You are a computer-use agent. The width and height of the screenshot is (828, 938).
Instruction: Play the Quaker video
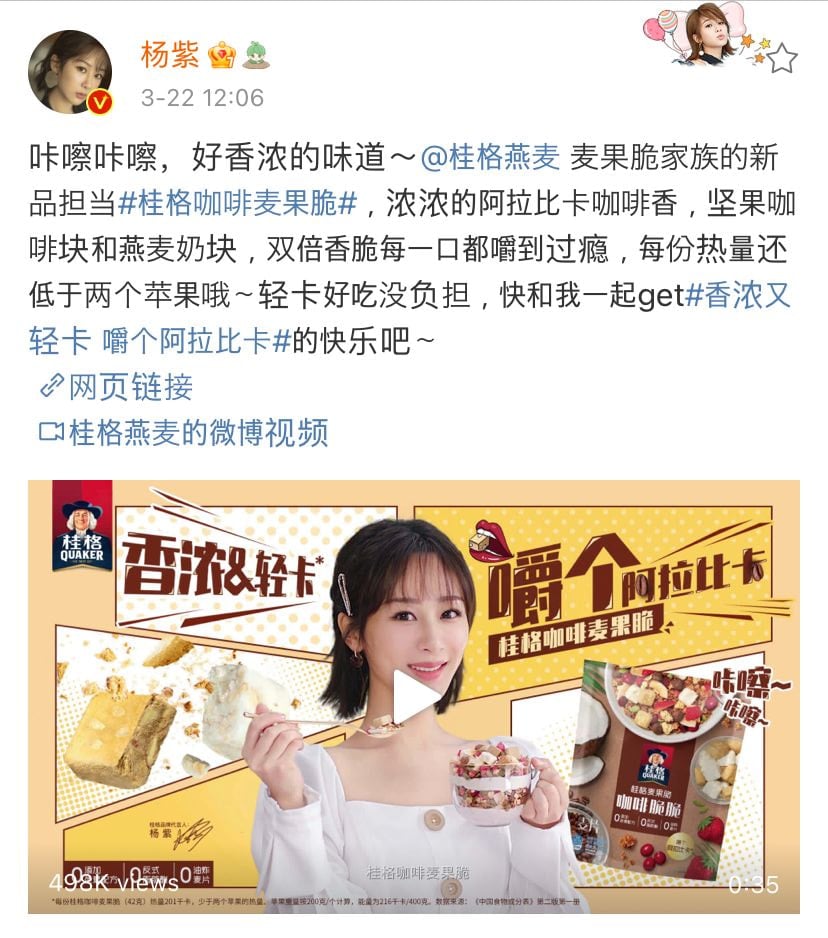414,697
